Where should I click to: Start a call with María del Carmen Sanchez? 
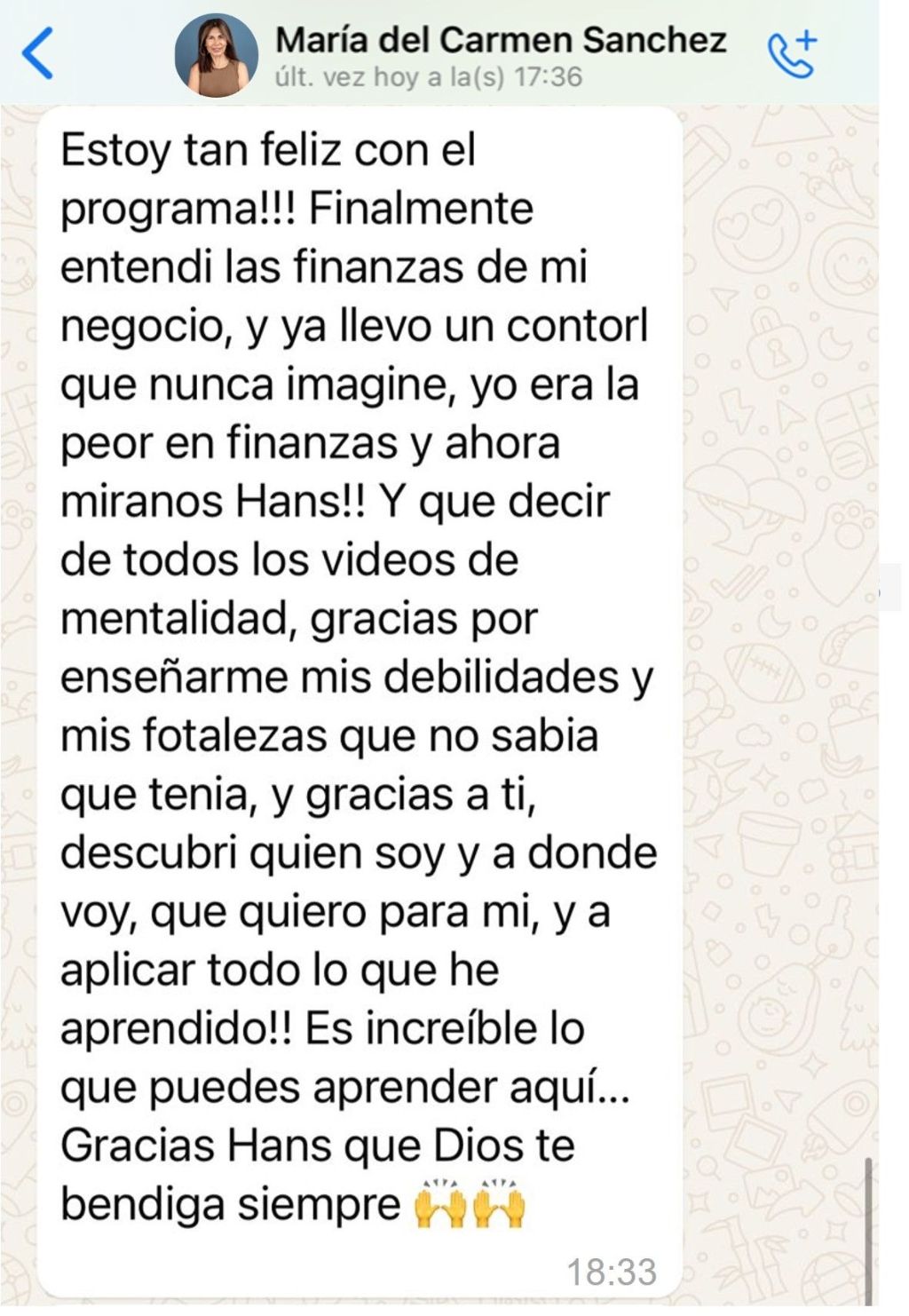(x=790, y=53)
